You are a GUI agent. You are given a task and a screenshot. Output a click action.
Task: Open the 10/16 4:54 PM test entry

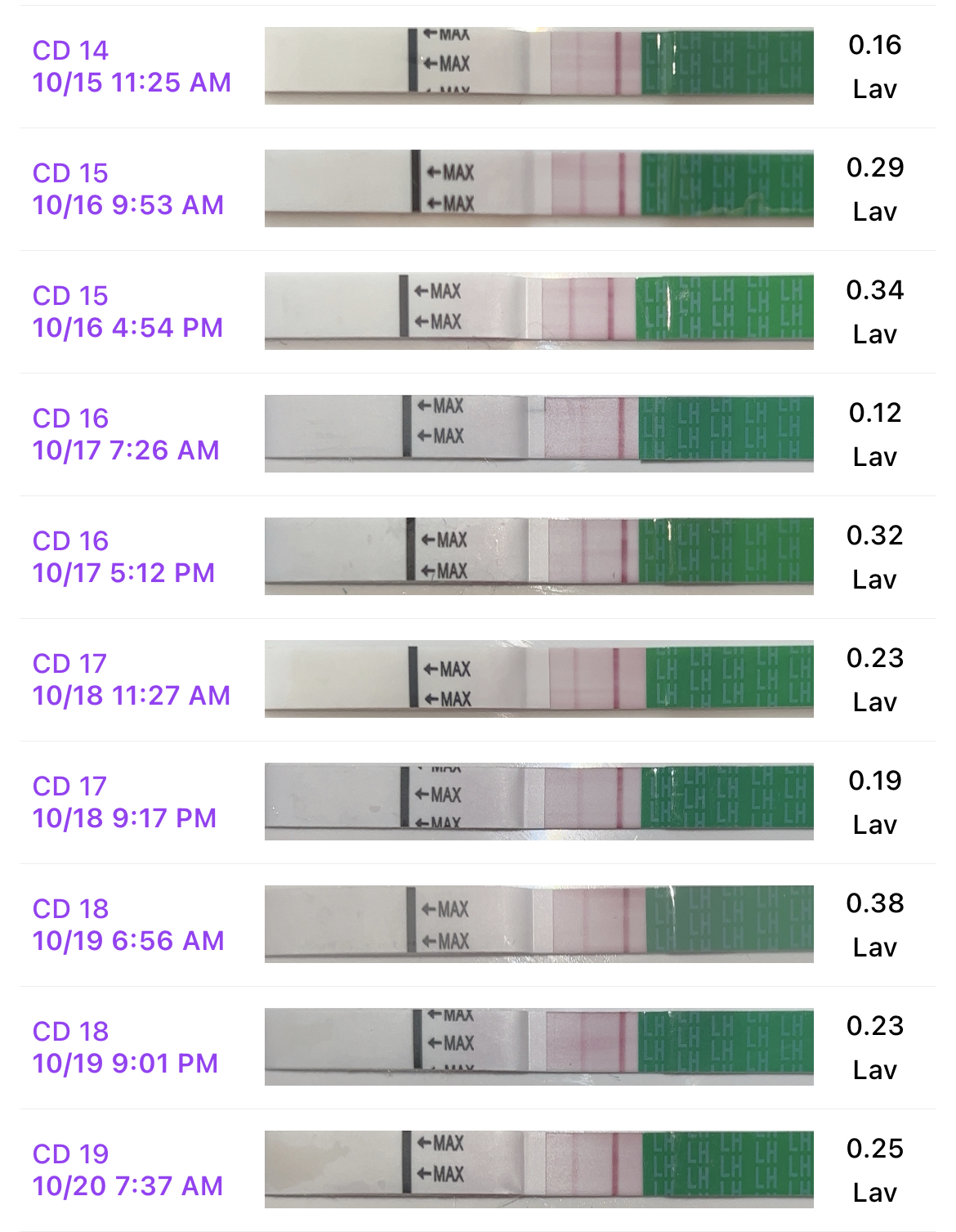[x=127, y=311]
